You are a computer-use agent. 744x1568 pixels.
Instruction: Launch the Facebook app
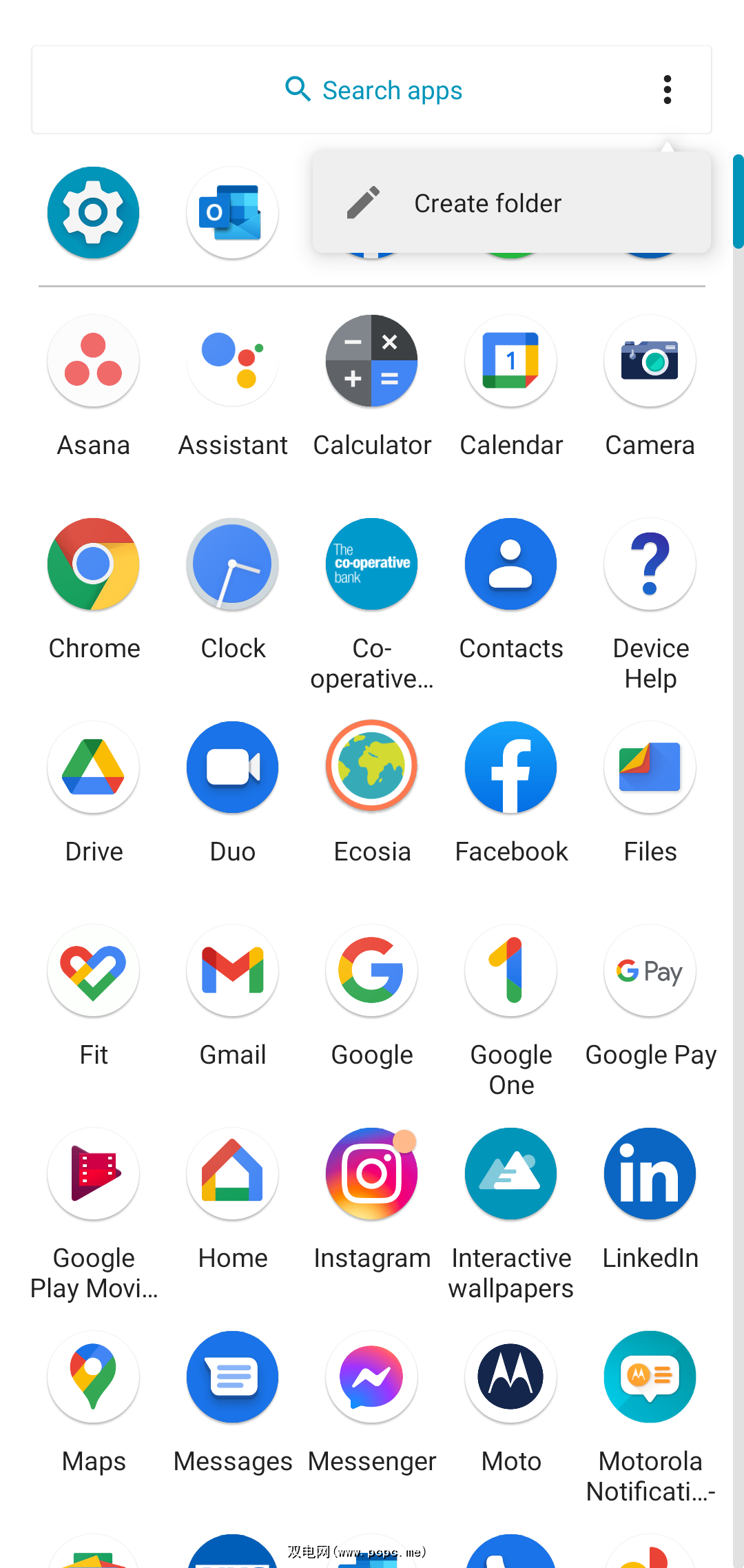tap(510, 767)
